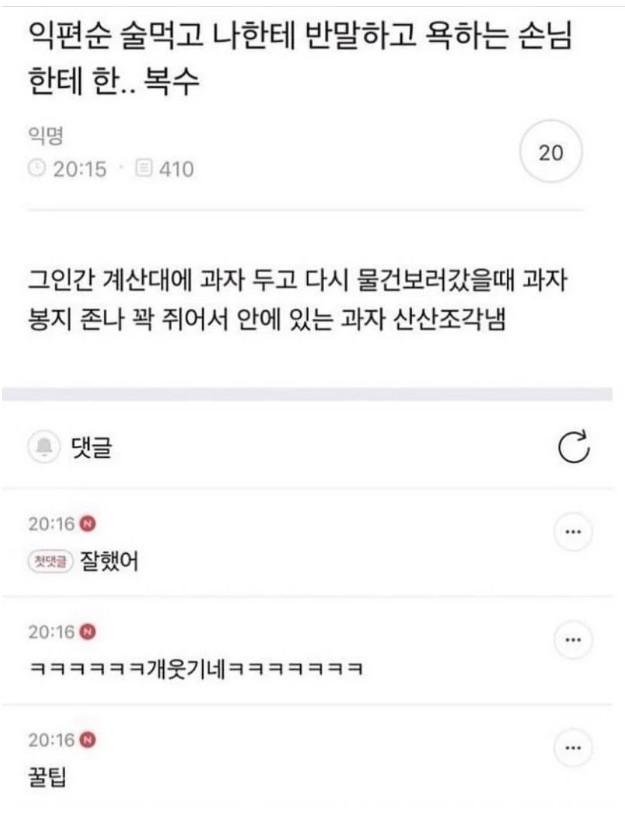The width and height of the screenshot is (625, 820).
Task: Refresh the comments list
Action: pyautogui.click(x=573, y=448)
